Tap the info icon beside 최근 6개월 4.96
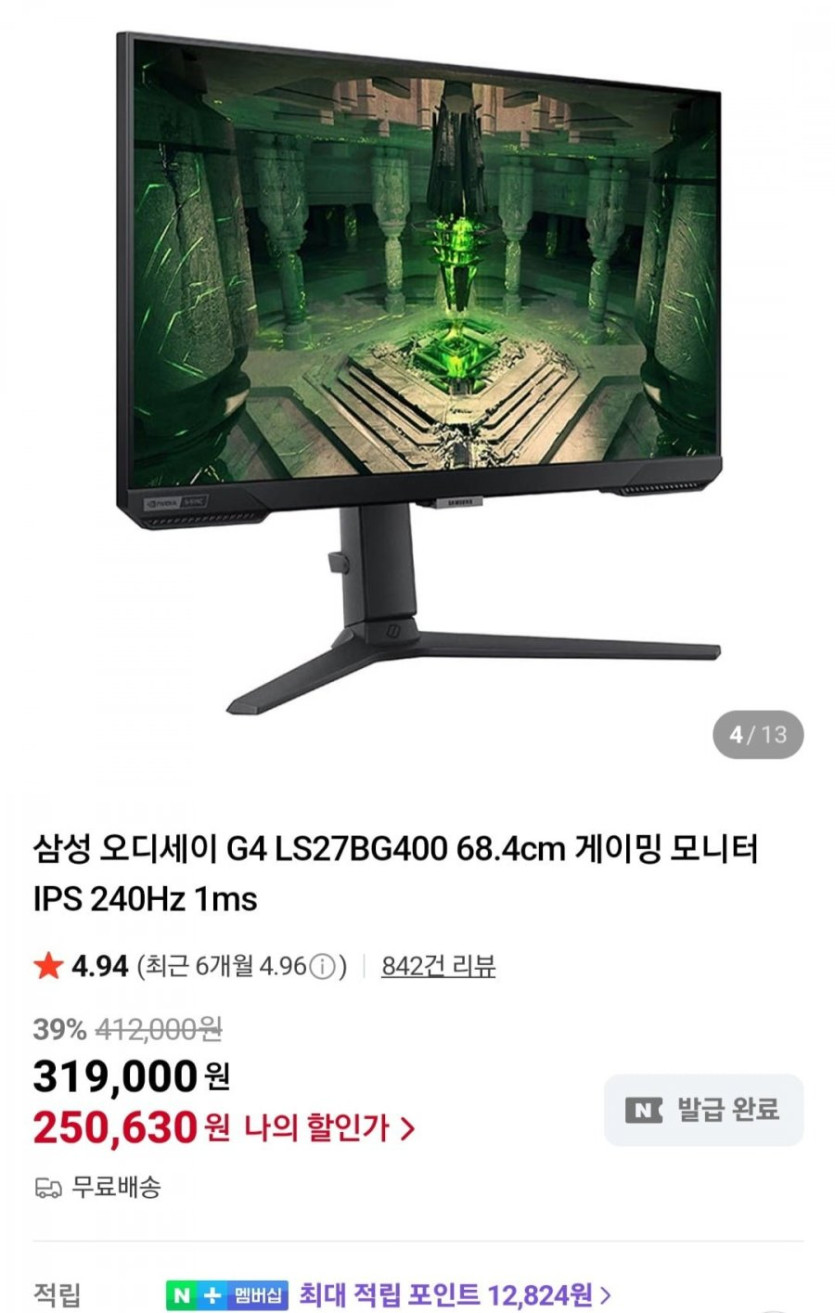Image resolution: width=835 pixels, height=1313 pixels. click(322, 967)
